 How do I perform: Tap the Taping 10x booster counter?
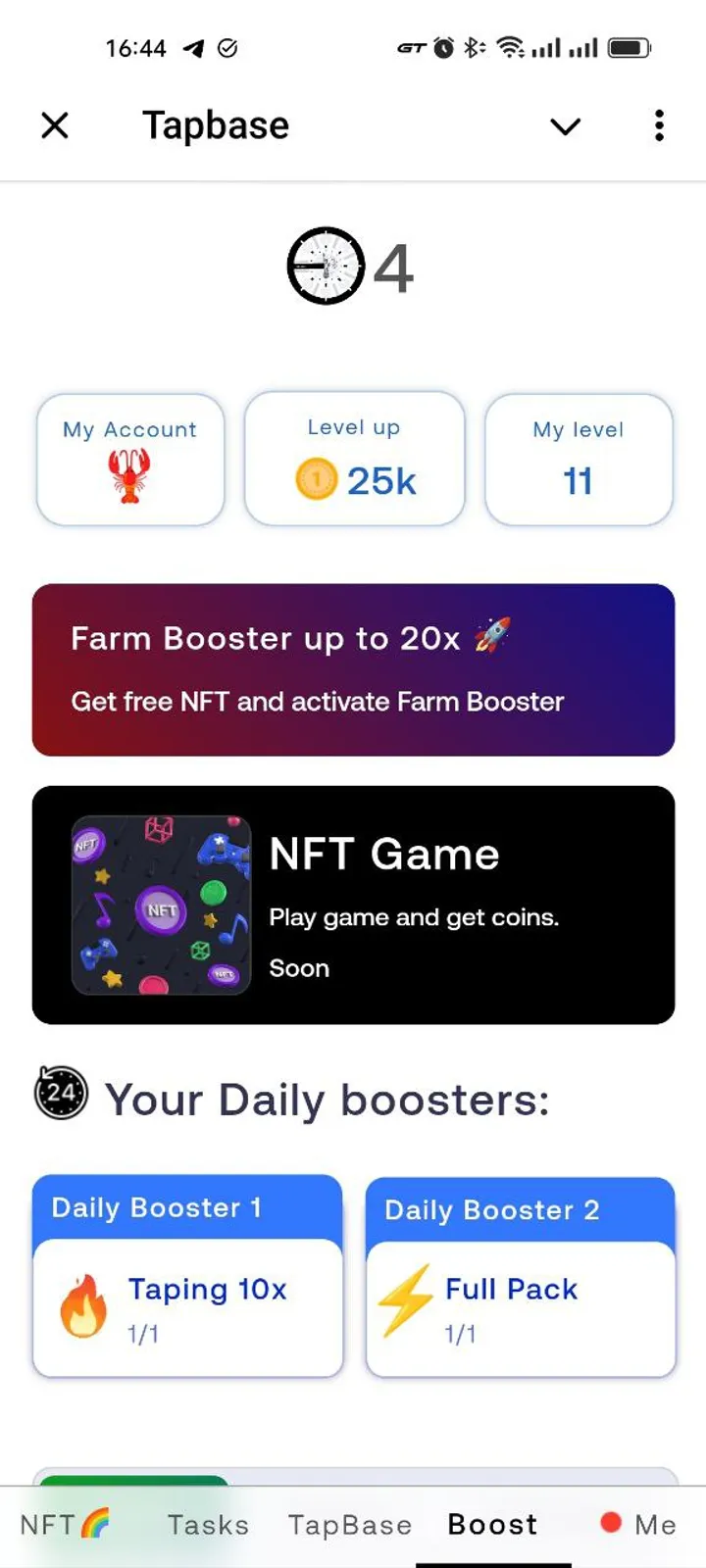pos(143,1334)
